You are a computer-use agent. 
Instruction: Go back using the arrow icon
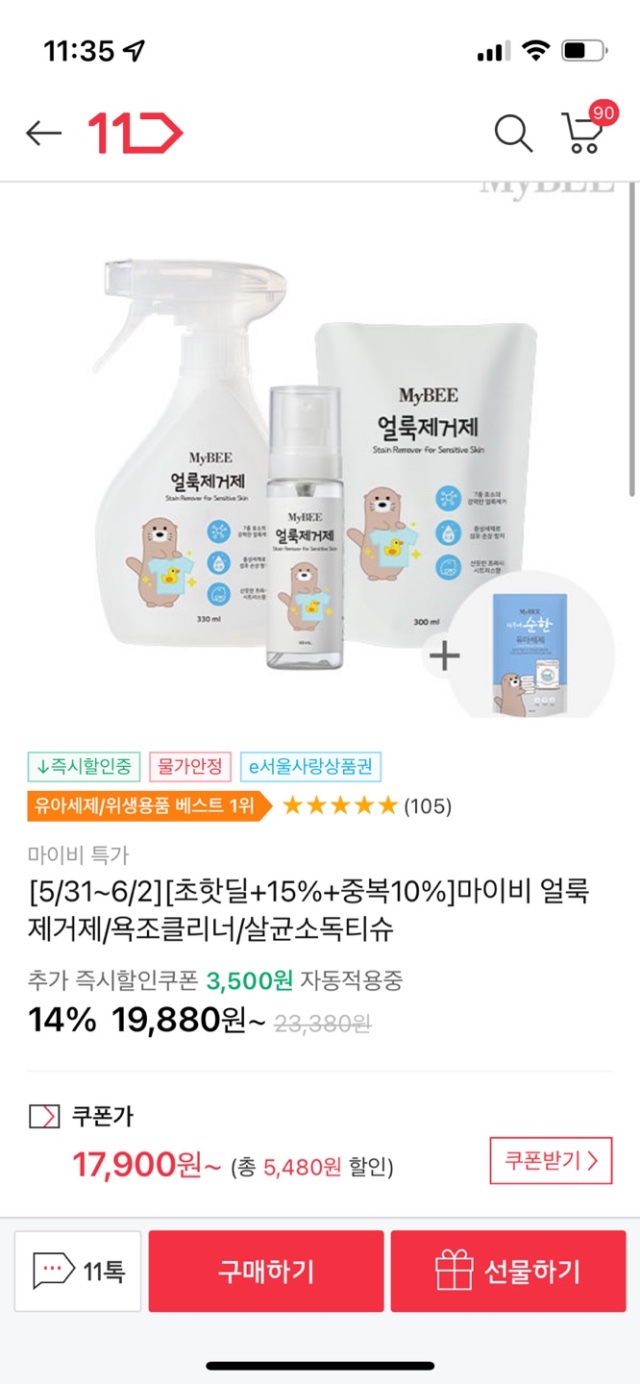[x=44, y=133]
